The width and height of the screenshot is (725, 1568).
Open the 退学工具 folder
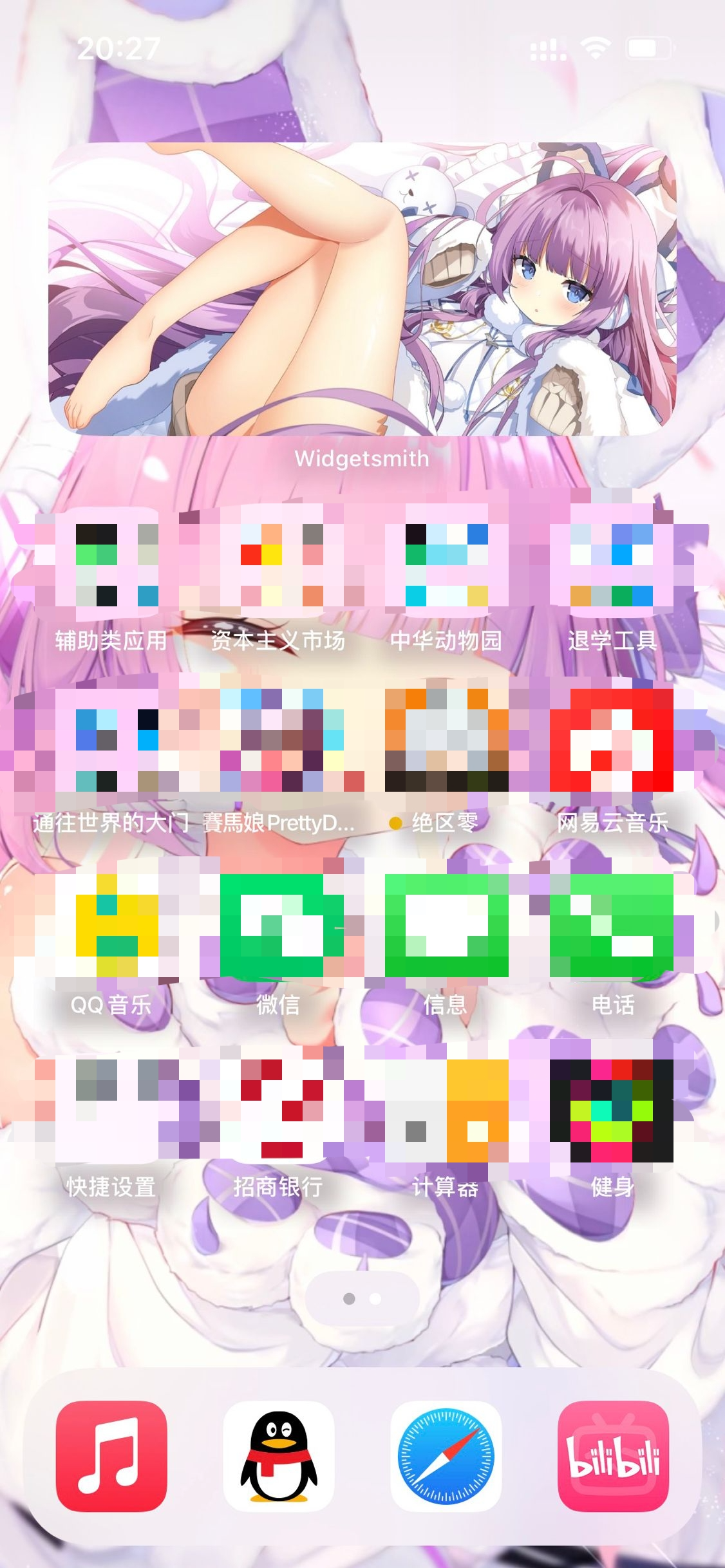click(x=612, y=557)
